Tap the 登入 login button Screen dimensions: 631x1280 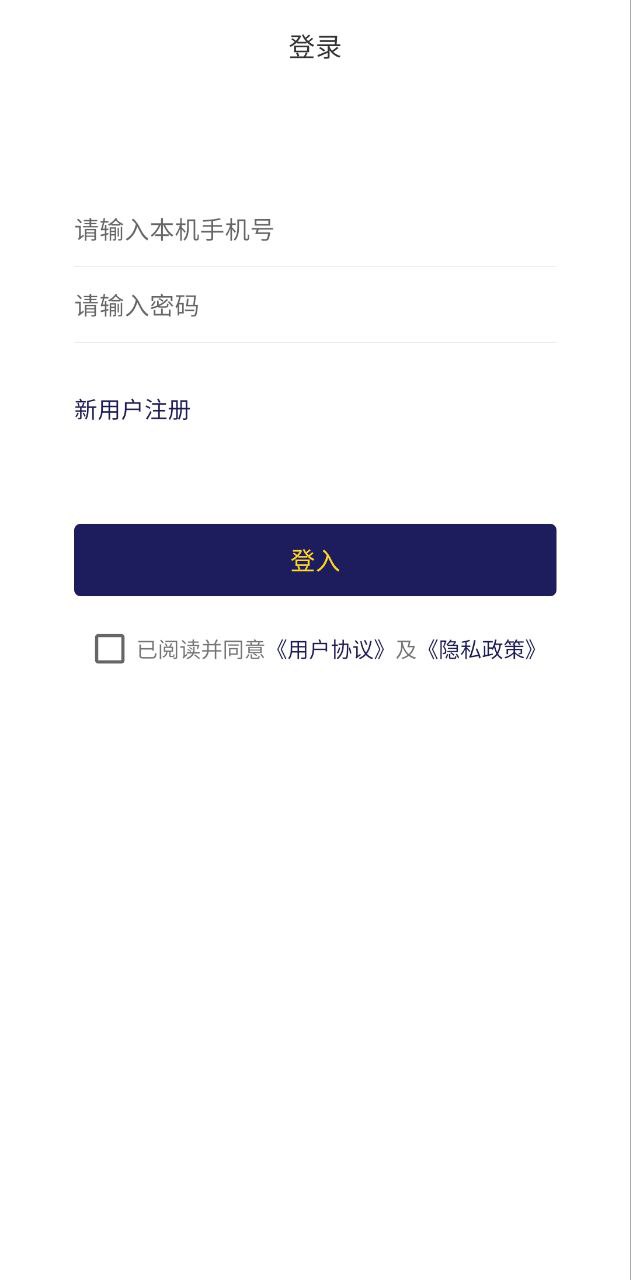pyautogui.click(x=315, y=560)
